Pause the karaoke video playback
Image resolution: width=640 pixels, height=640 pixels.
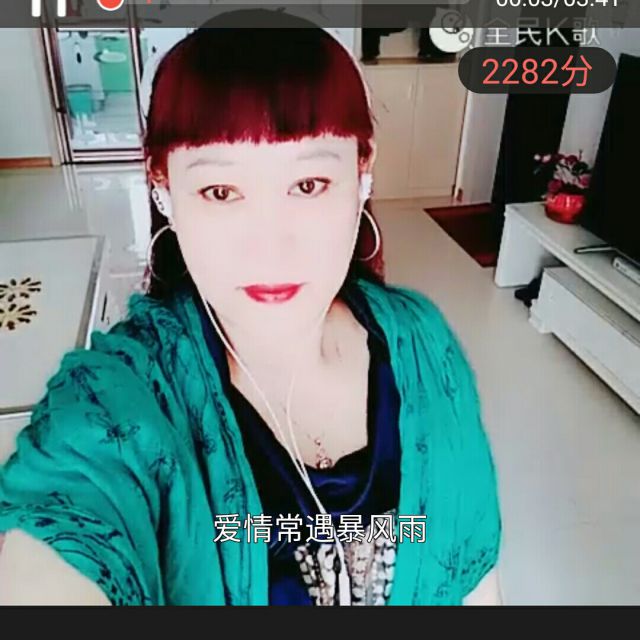point(49,6)
